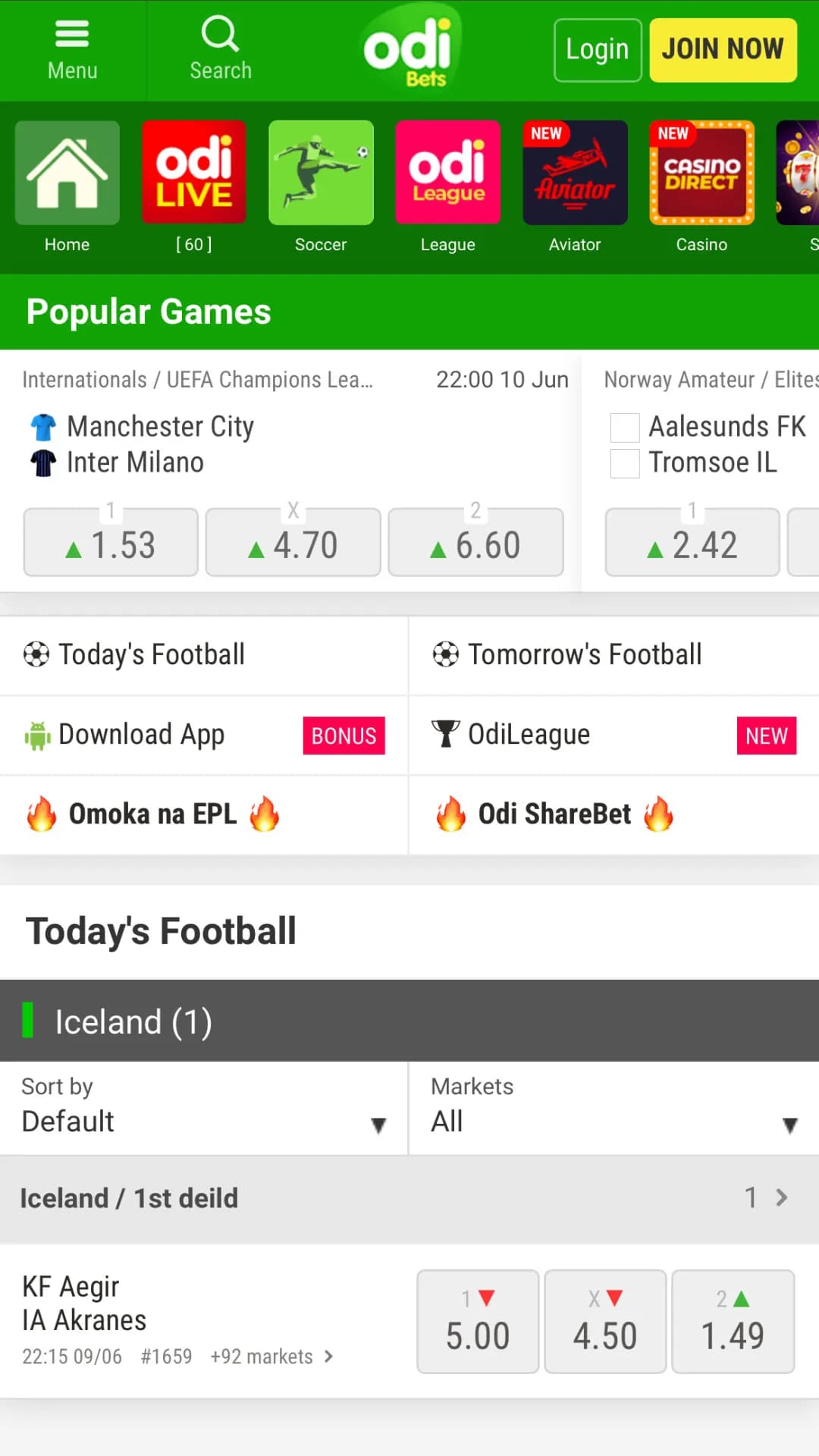Open the Soccer section icon
Screen dimensions: 819x1456
pyautogui.click(x=321, y=173)
